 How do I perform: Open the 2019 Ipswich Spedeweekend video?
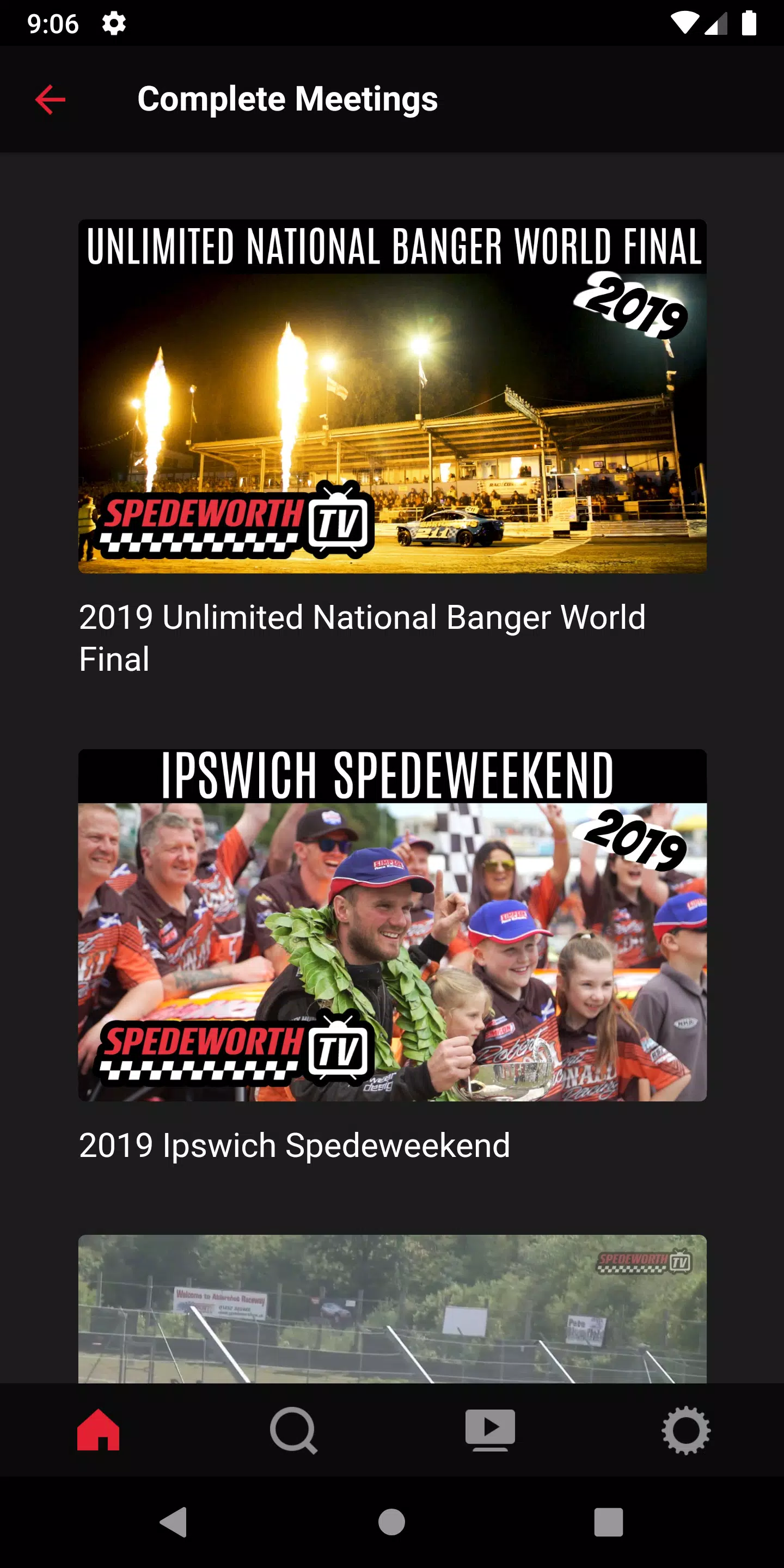pyautogui.click(x=392, y=924)
